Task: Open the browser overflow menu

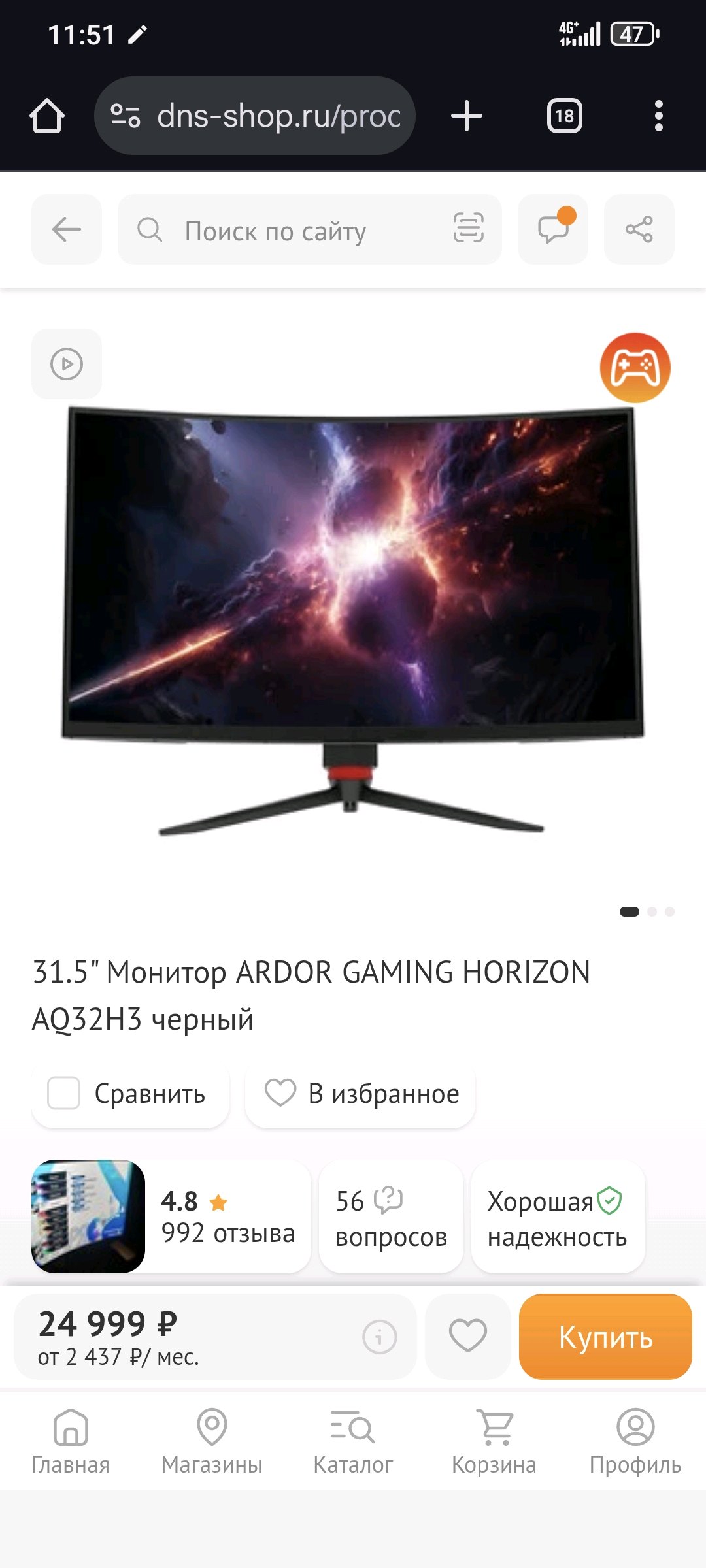Action: pos(659,116)
